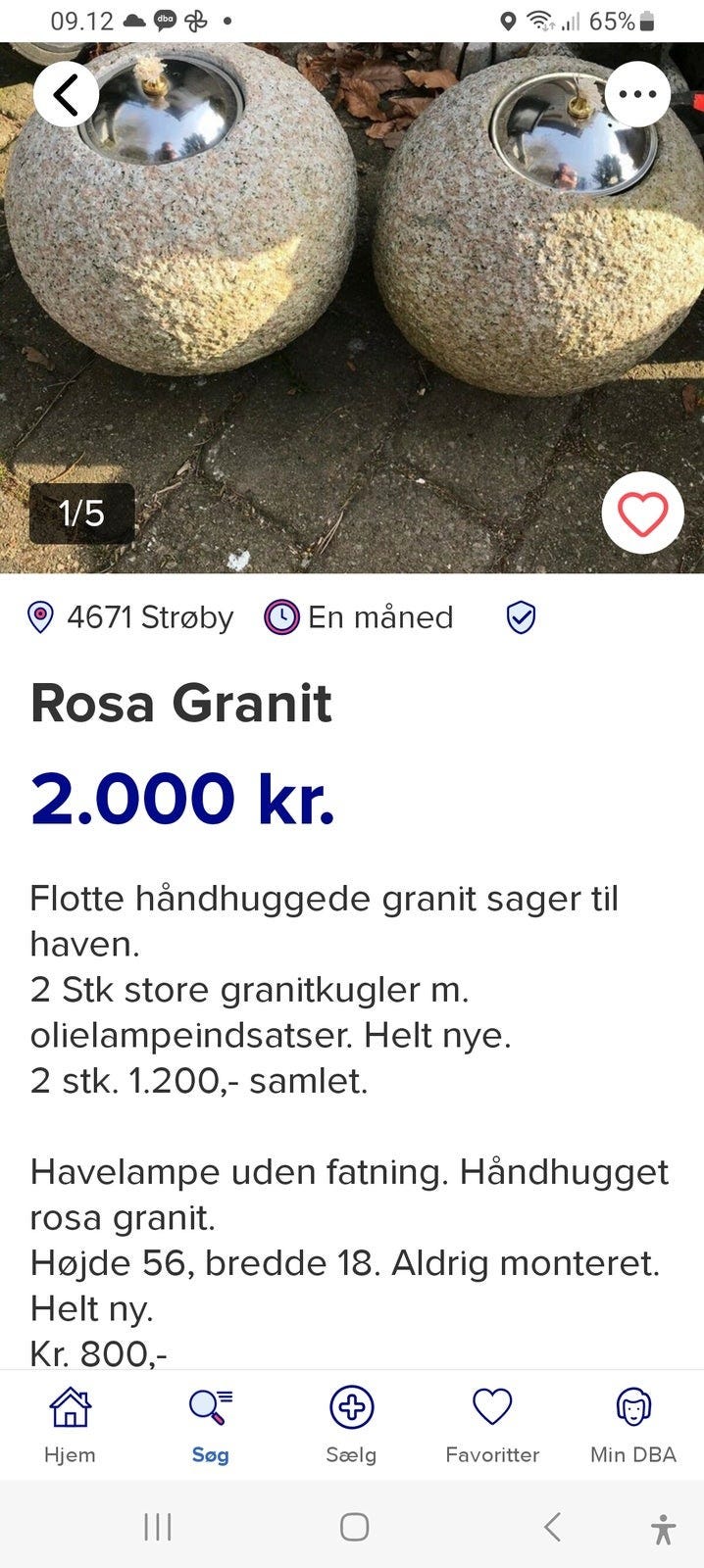Switch to the Hjem tab
704x1568 pixels.
click(70, 1423)
